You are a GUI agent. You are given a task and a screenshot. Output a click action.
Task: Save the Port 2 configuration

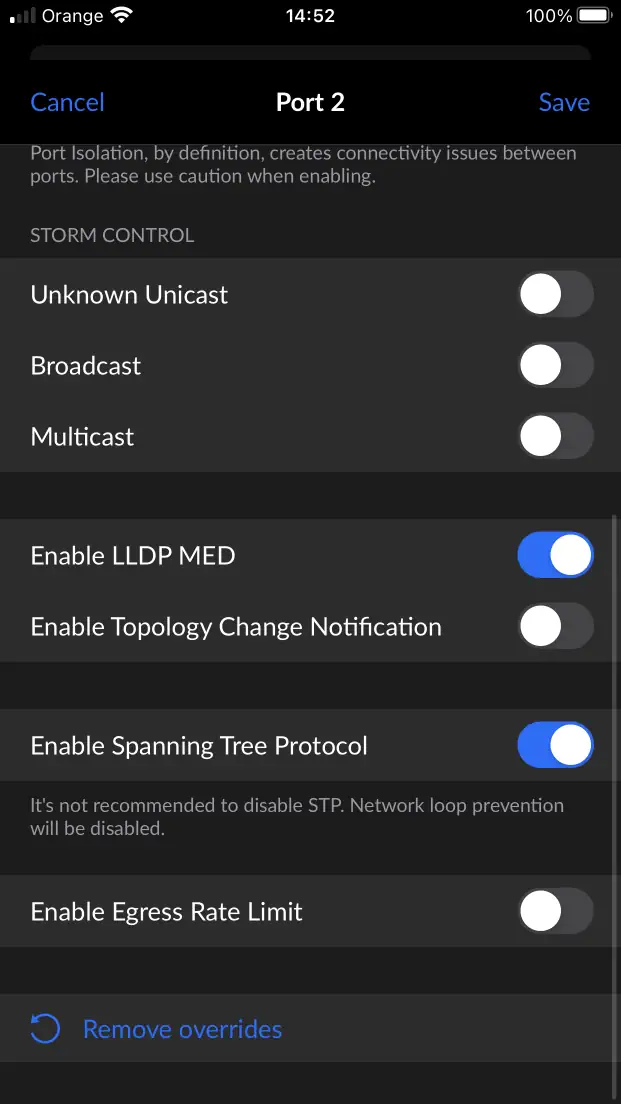tap(564, 102)
